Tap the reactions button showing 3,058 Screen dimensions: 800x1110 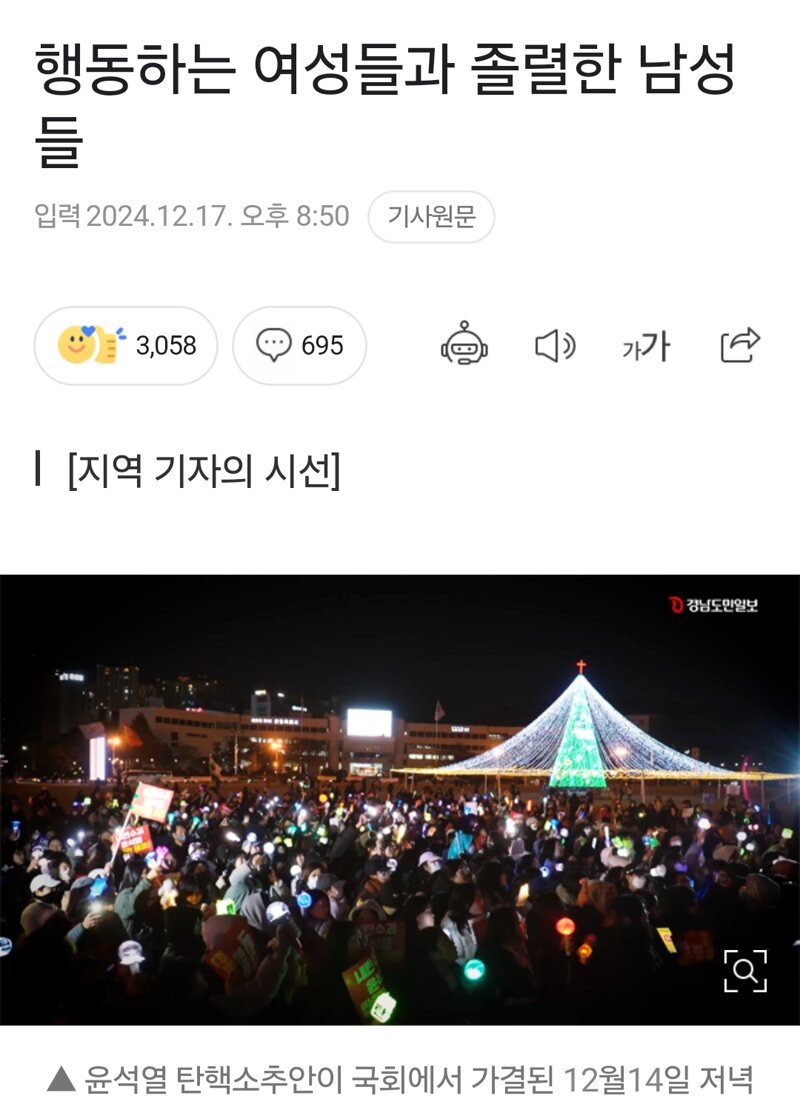126,346
